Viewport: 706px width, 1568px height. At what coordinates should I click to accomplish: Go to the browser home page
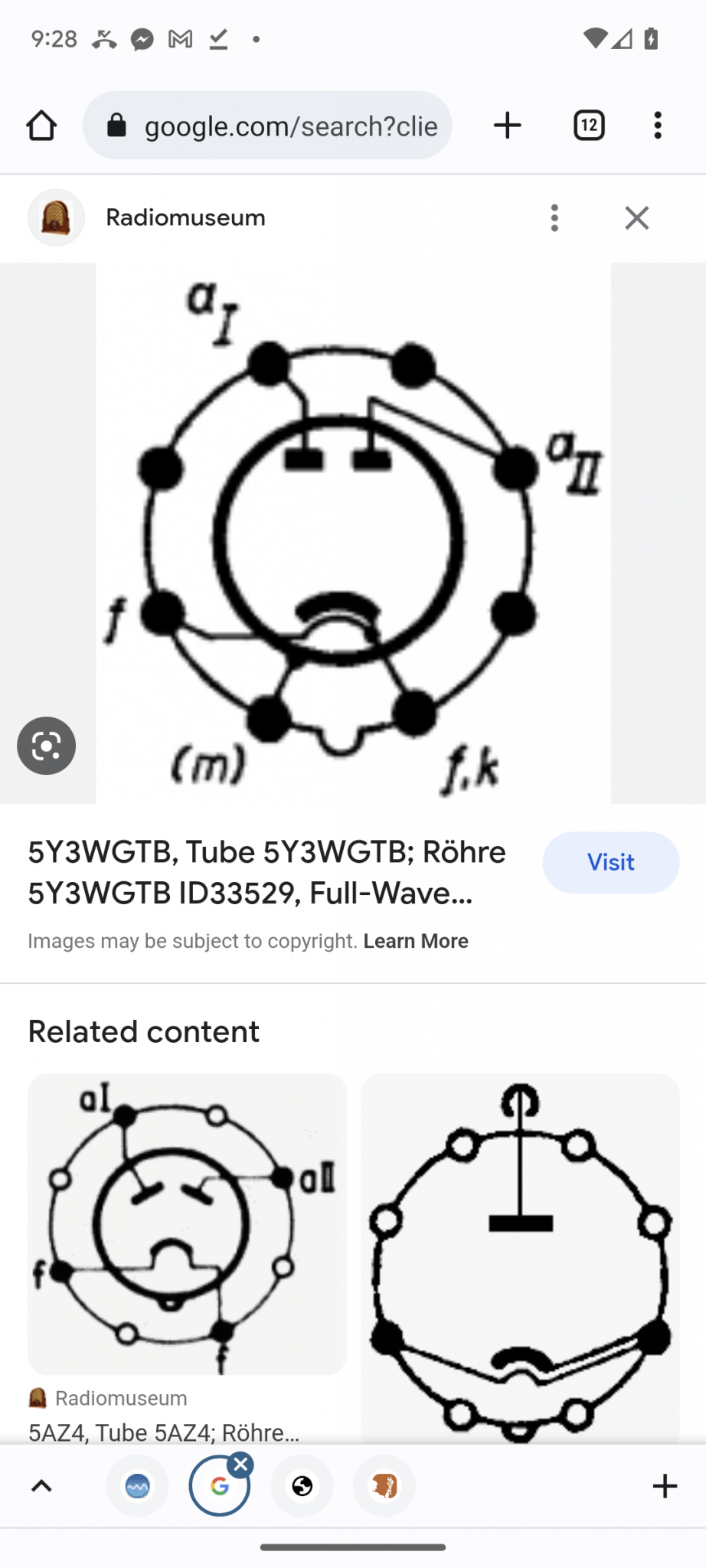pos(41,126)
